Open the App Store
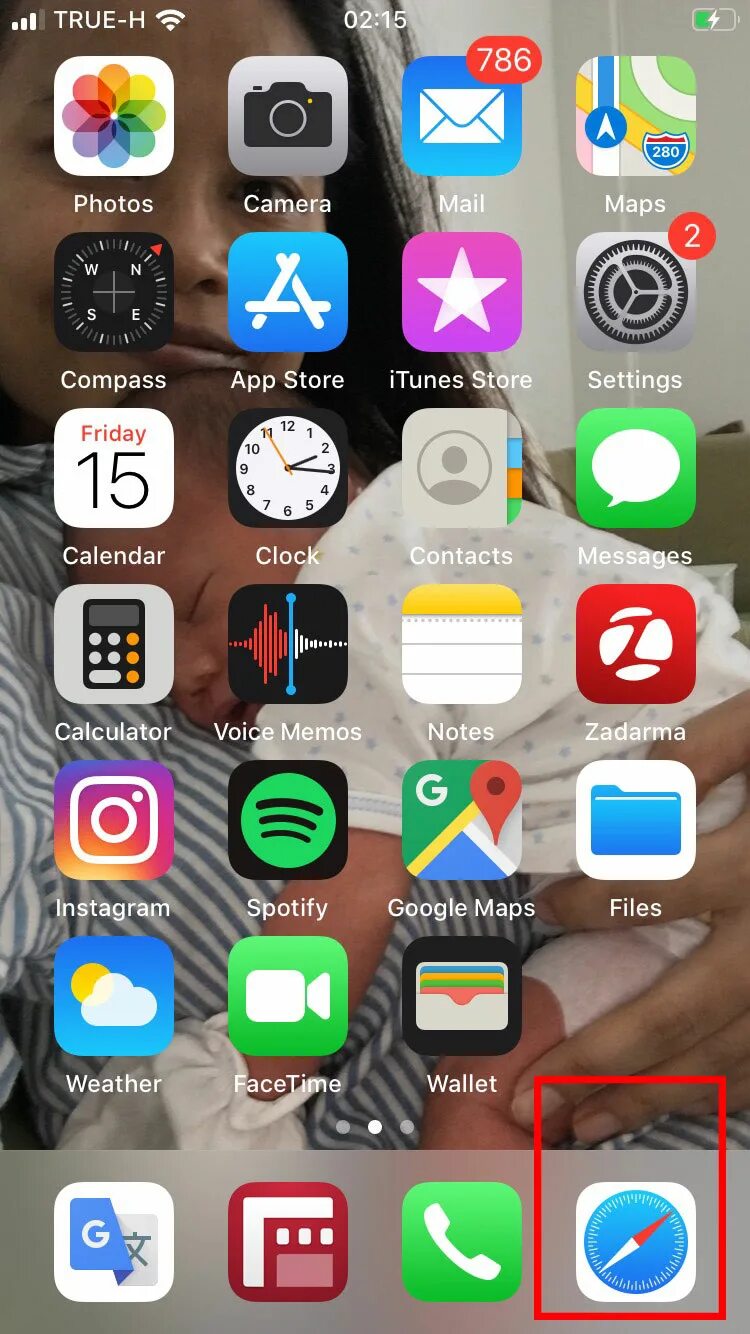Image resolution: width=750 pixels, height=1334 pixels. pyautogui.click(x=288, y=292)
